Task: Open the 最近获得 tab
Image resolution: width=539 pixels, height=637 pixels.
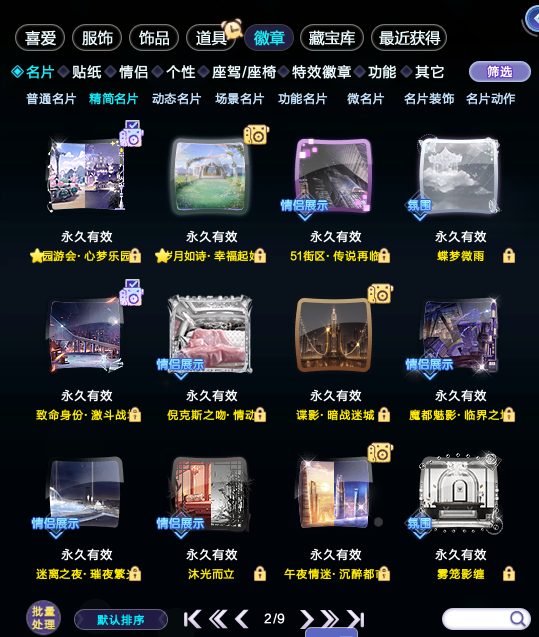Action: (x=409, y=38)
